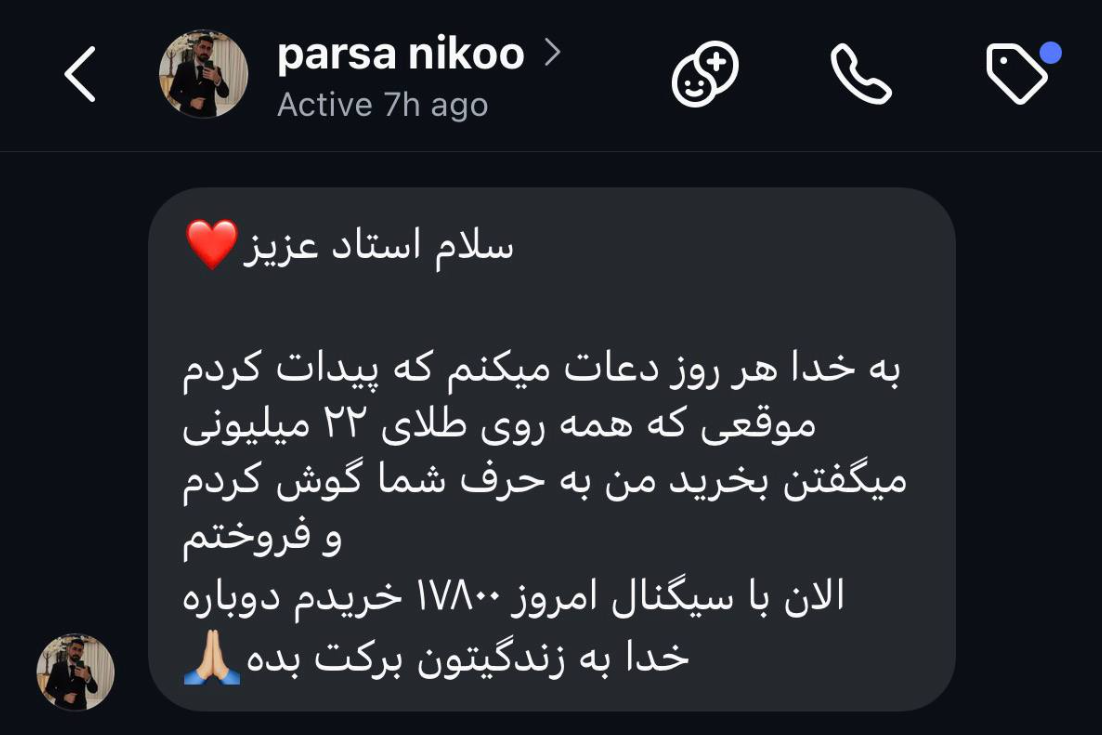This screenshot has height=735, width=1102.
Task: Go back to the message list
Action: click(79, 74)
